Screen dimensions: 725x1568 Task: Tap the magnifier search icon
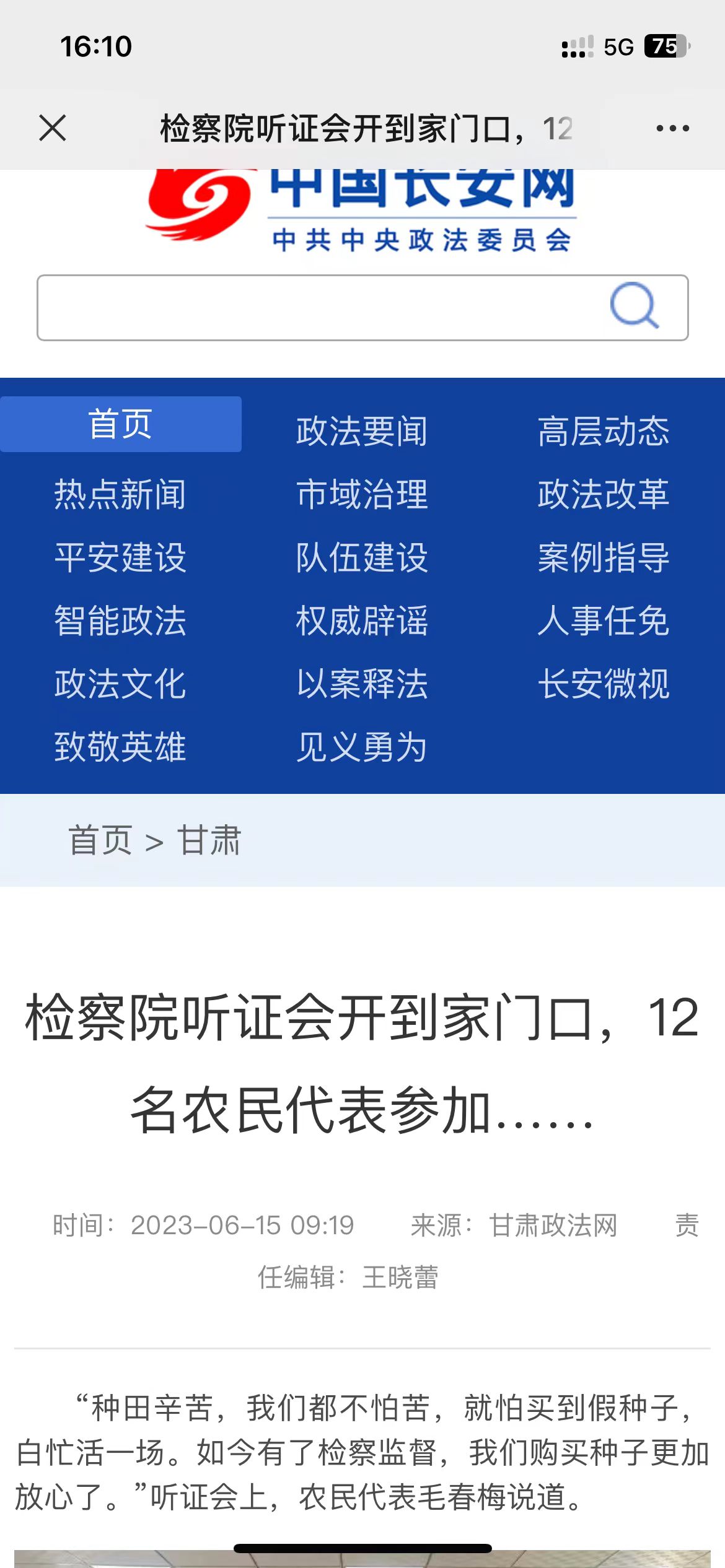click(x=633, y=305)
